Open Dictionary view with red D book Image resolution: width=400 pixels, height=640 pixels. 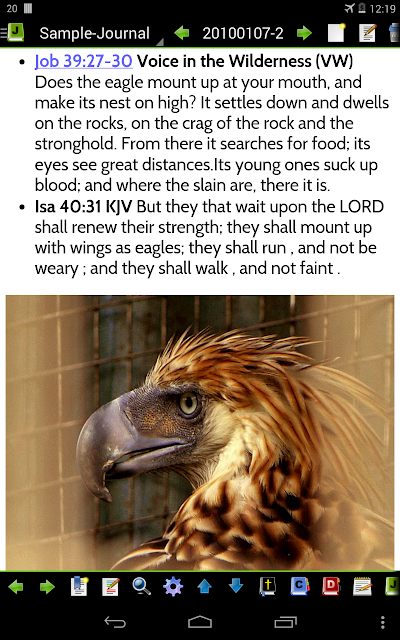[331, 587]
